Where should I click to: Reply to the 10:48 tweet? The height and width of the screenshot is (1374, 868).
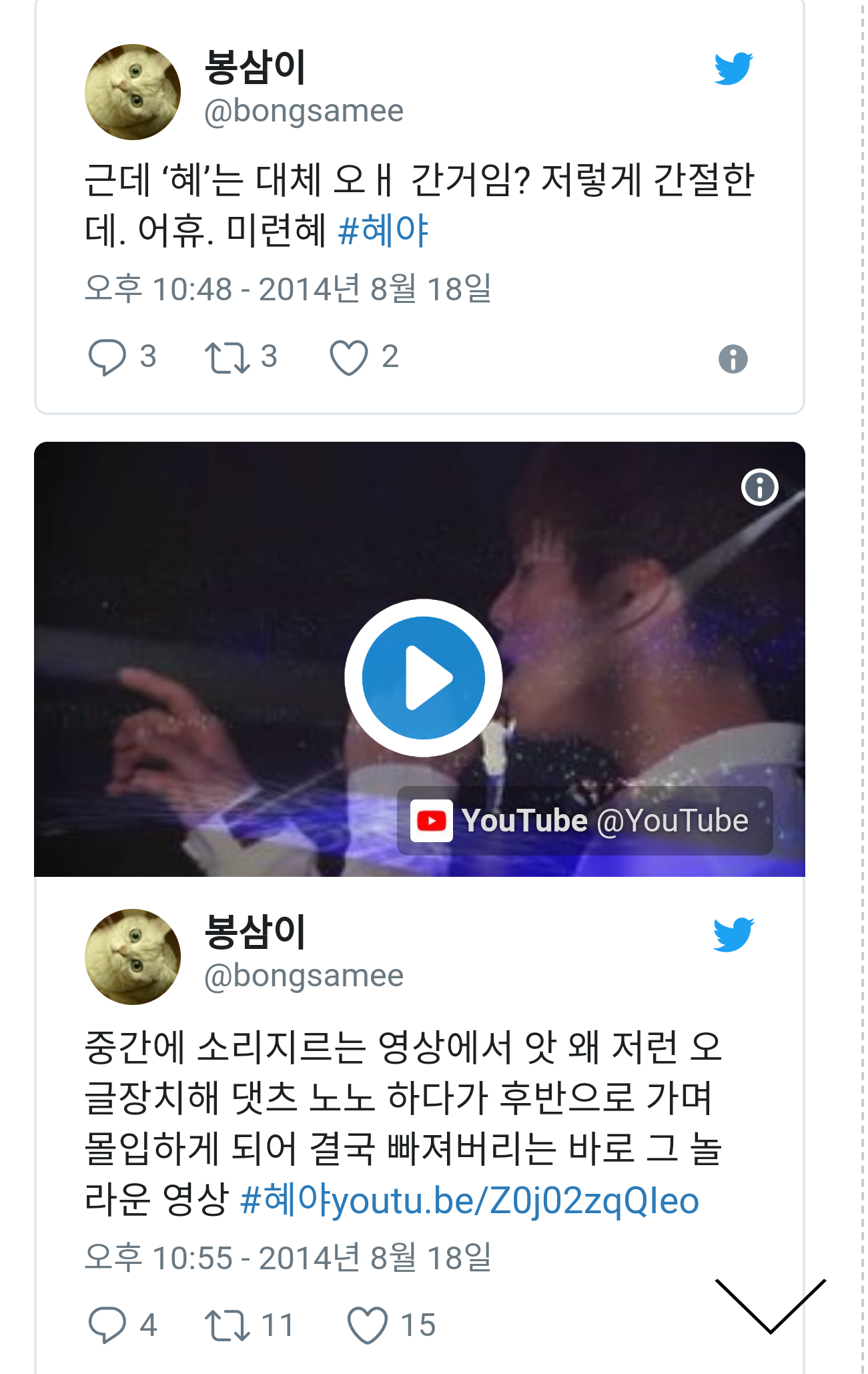click(x=107, y=357)
